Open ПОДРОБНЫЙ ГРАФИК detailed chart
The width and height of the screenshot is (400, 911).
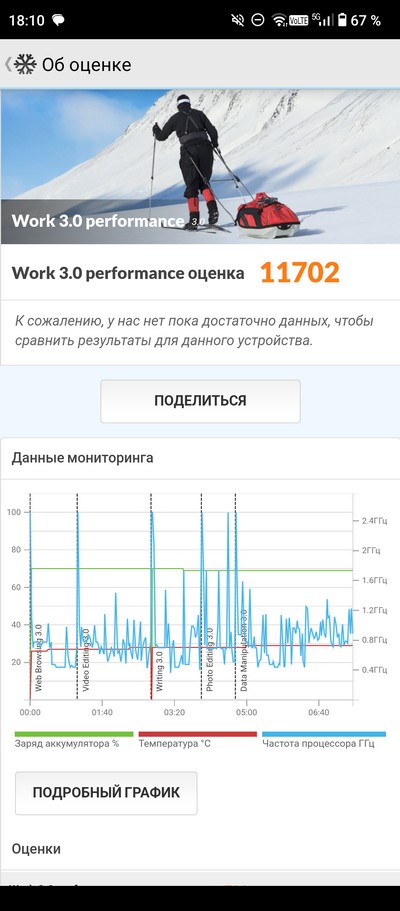click(106, 792)
